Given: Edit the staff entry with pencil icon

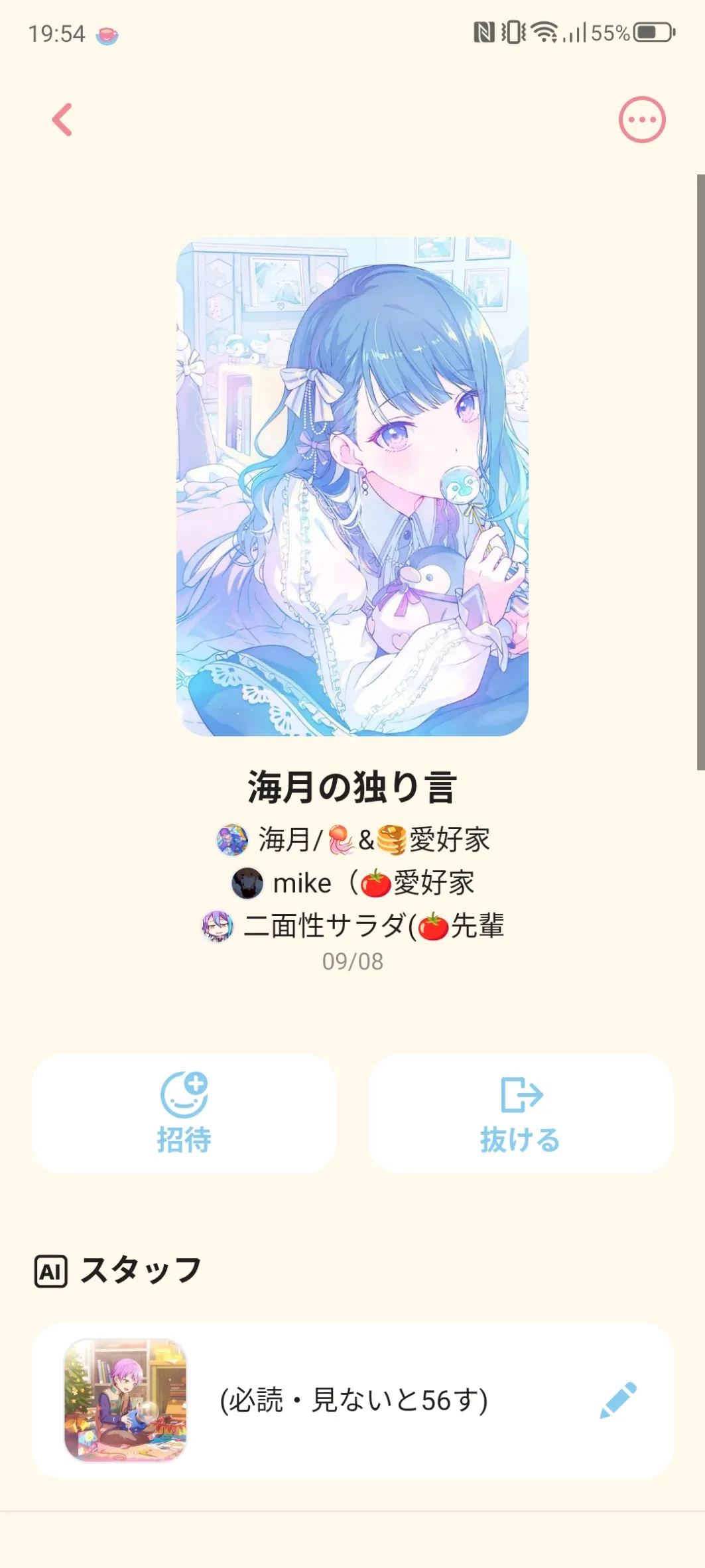Looking at the screenshot, I should point(617,1400).
